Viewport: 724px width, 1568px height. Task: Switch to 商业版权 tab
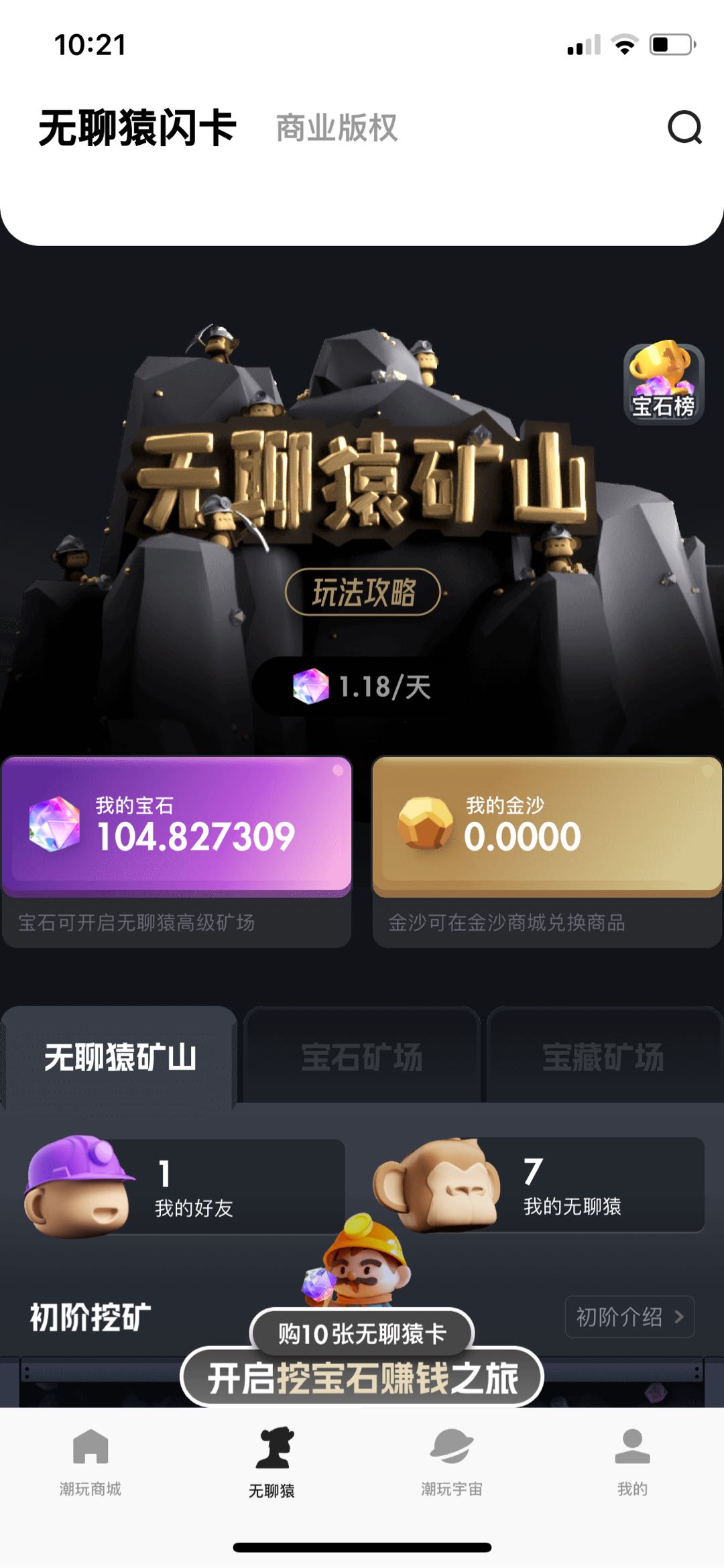point(337,128)
